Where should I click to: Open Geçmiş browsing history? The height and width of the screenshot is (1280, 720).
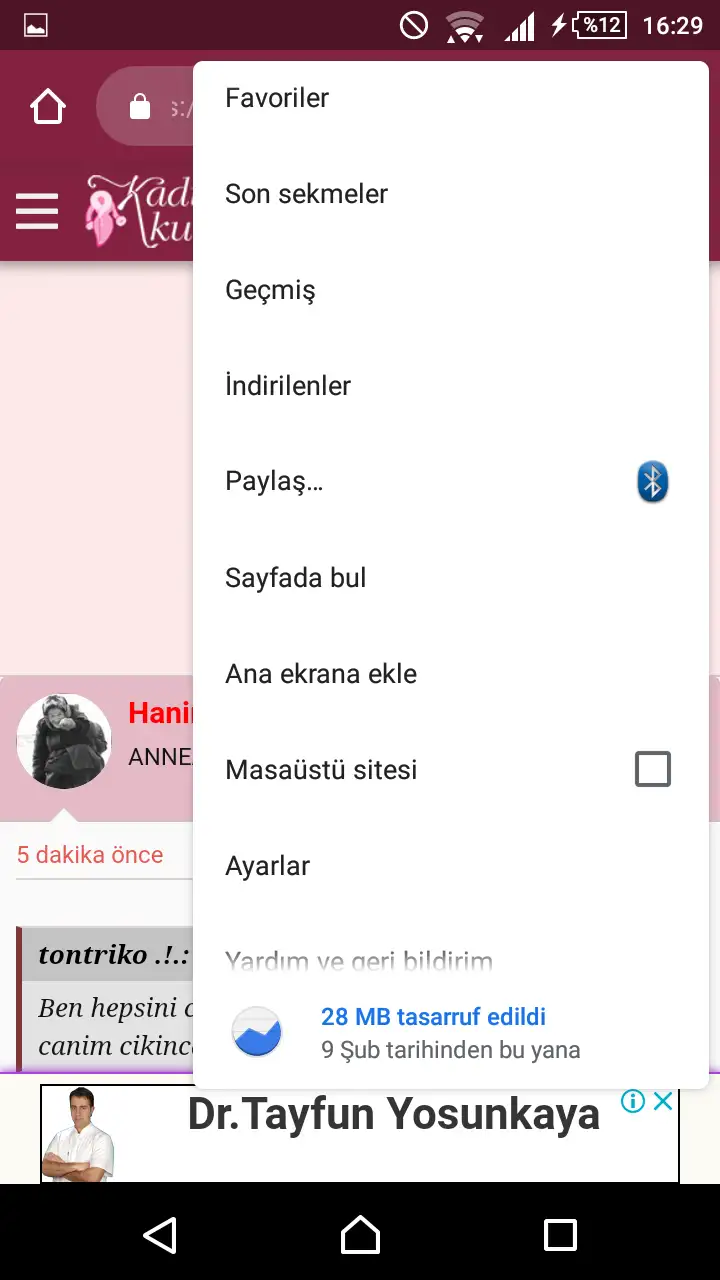click(x=451, y=290)
